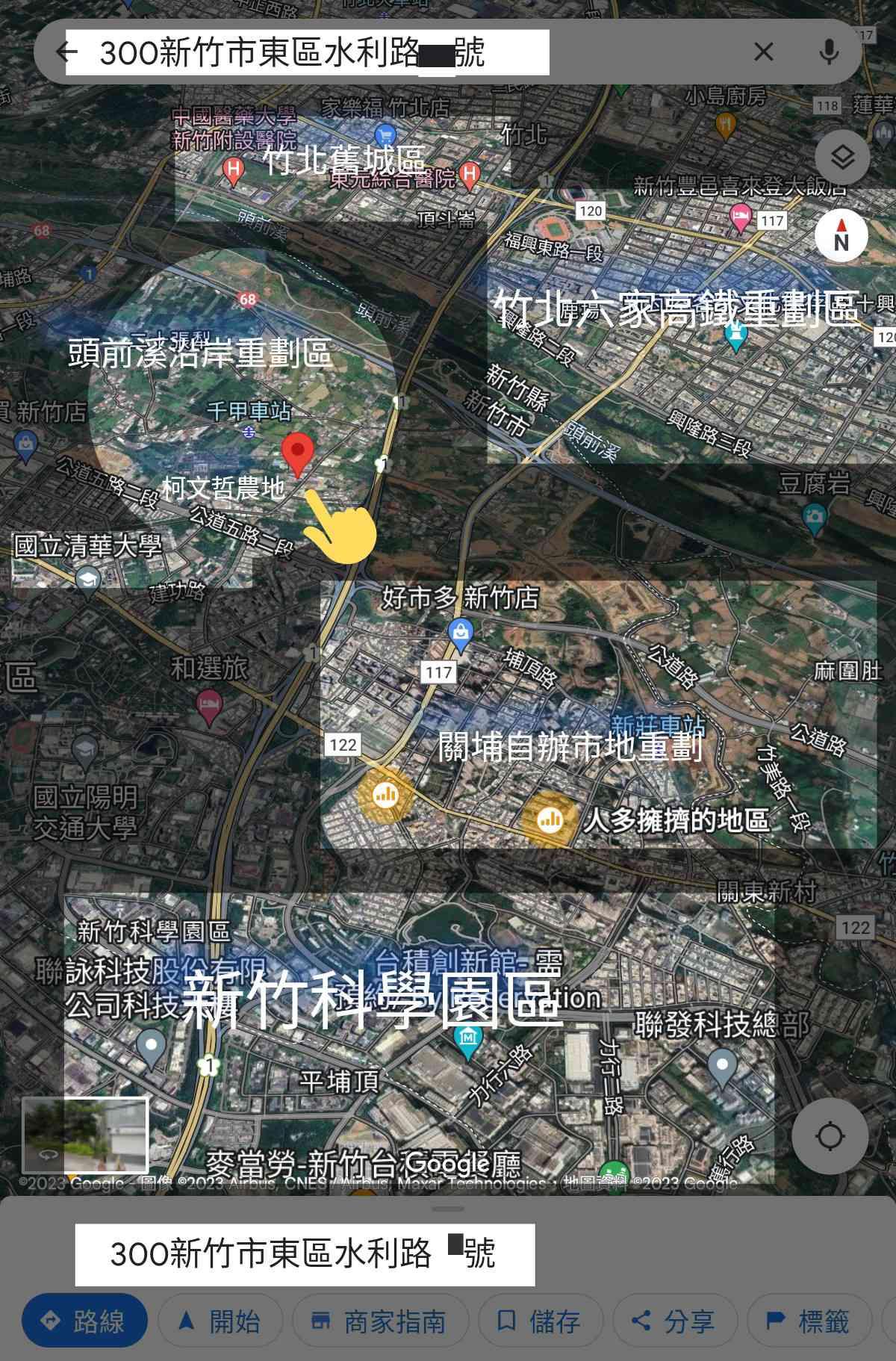Clear the search address text

point(763,52)
